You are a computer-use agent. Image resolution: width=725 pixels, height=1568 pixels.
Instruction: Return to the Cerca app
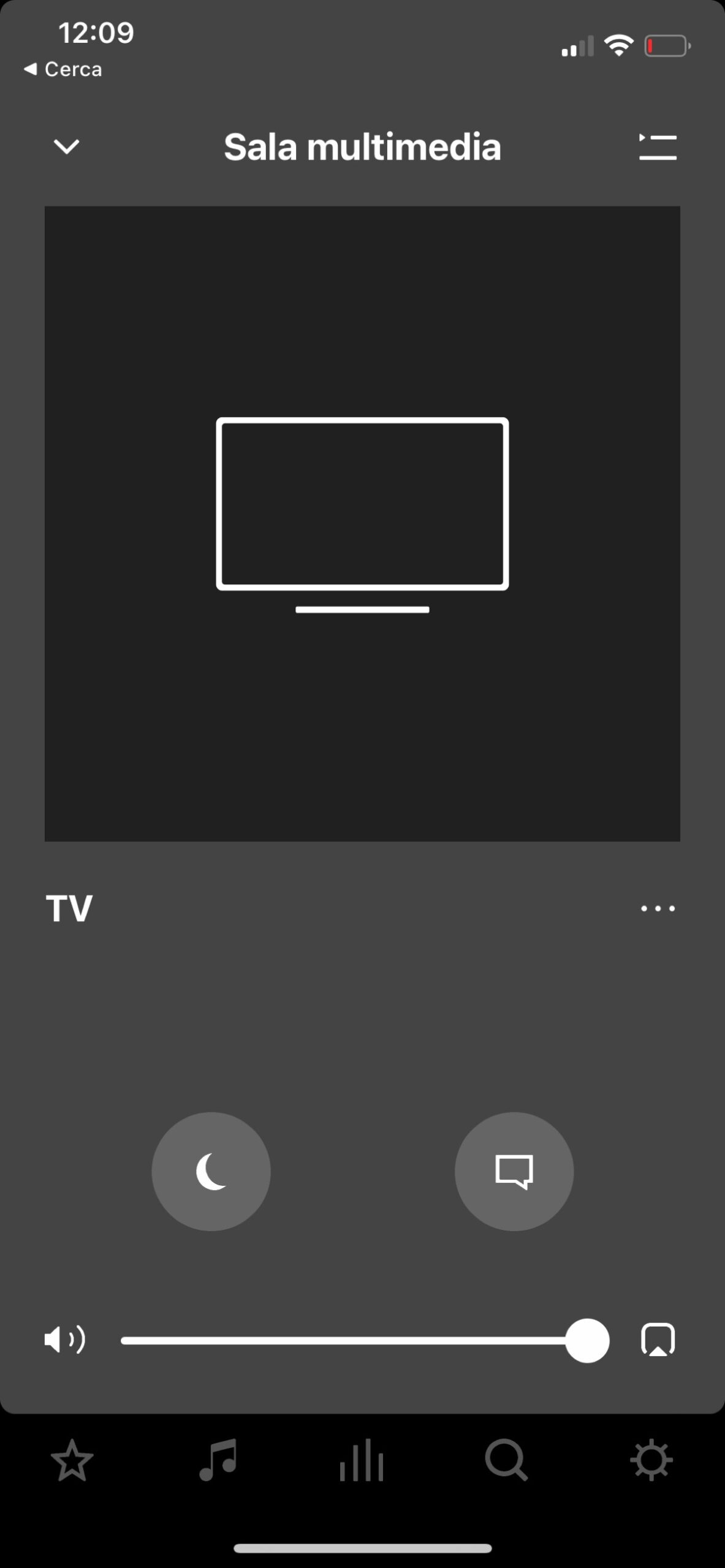coord(63,69)
